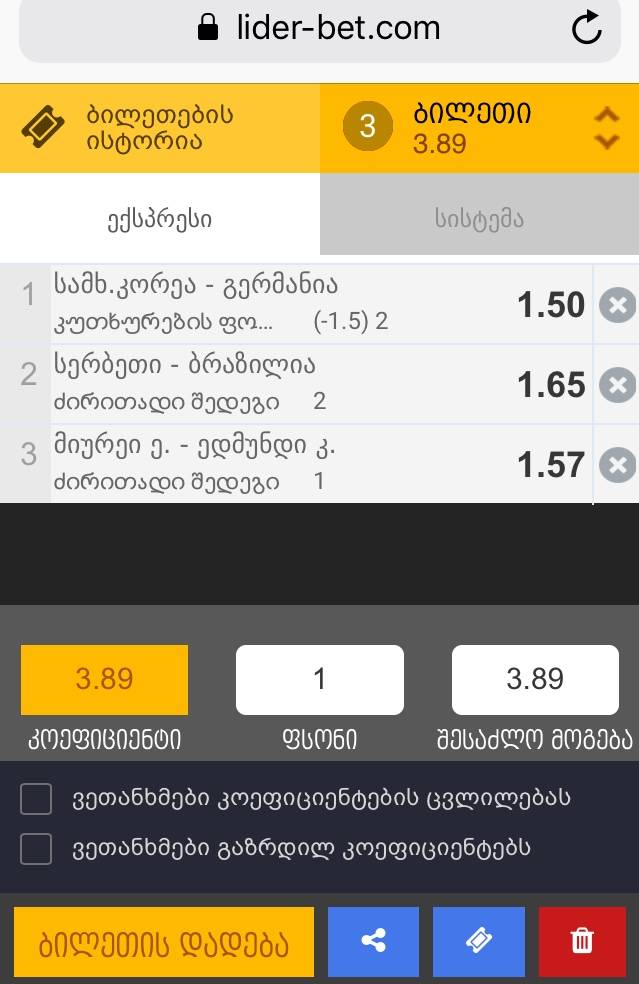Tap the address bar lider-bet.com

click(x=320, y=28)
